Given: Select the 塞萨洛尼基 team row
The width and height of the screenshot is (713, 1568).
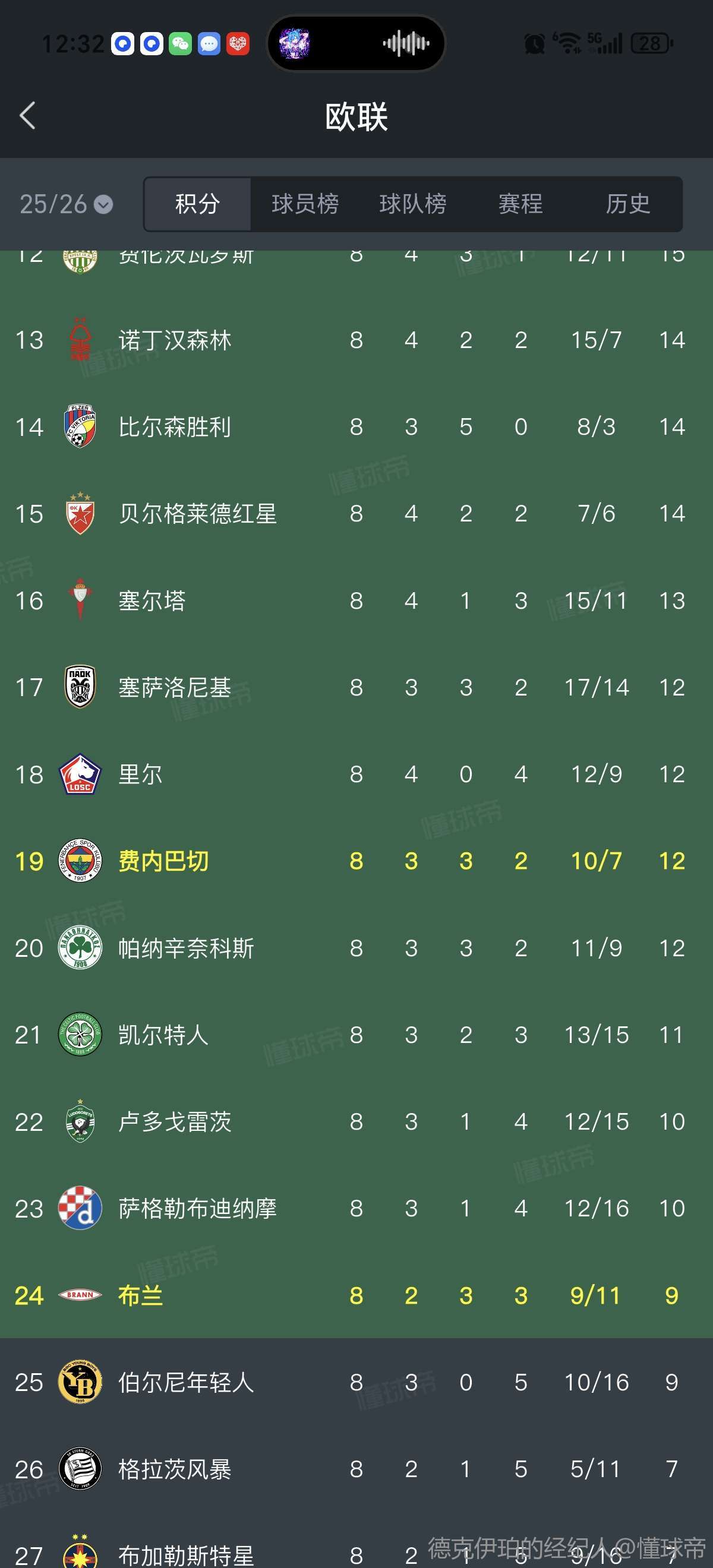Looking at the screenshot, I should 174,688.
